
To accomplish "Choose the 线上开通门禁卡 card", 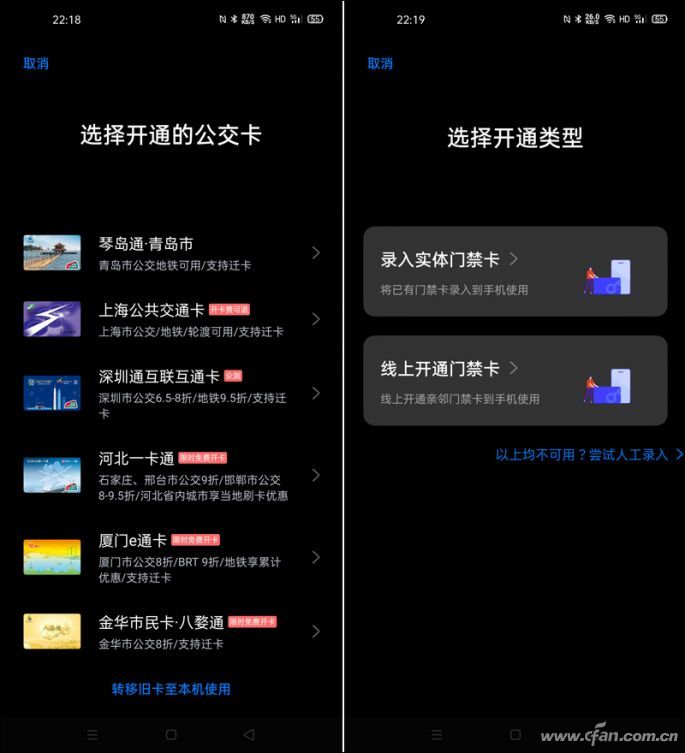I will tap(514, 381).
